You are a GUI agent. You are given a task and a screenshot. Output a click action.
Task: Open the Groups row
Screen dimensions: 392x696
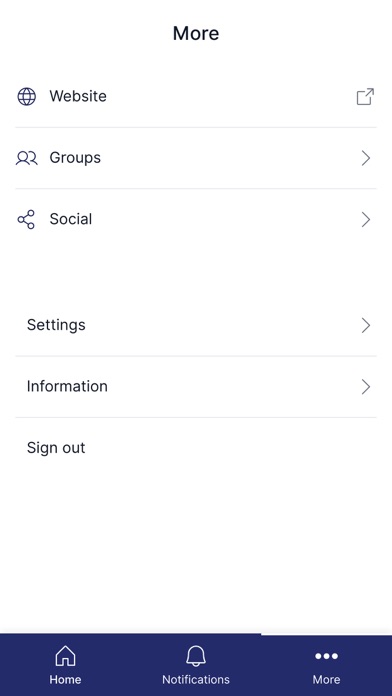tap(196, 158)
